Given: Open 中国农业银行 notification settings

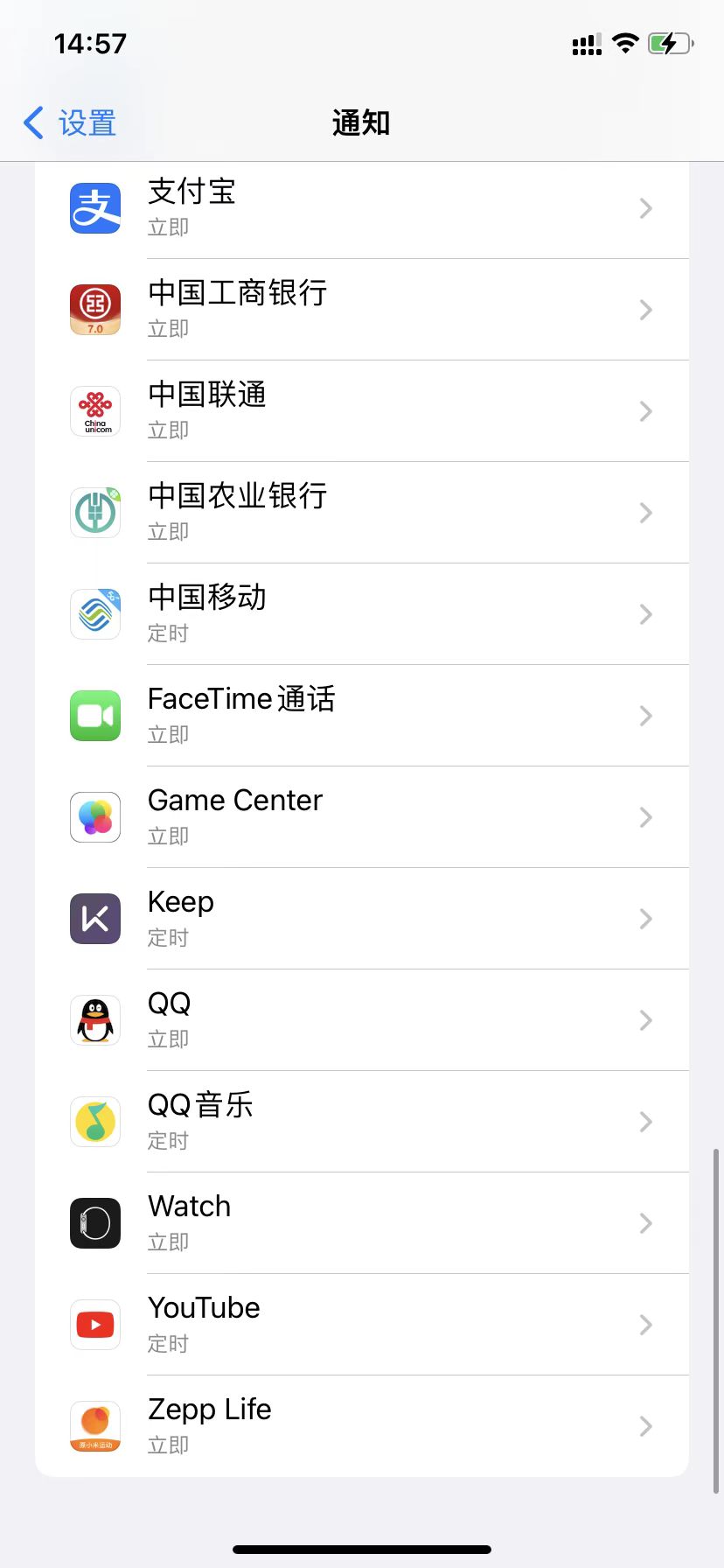Looking at the screenshot, I should (x=362, y=513).
